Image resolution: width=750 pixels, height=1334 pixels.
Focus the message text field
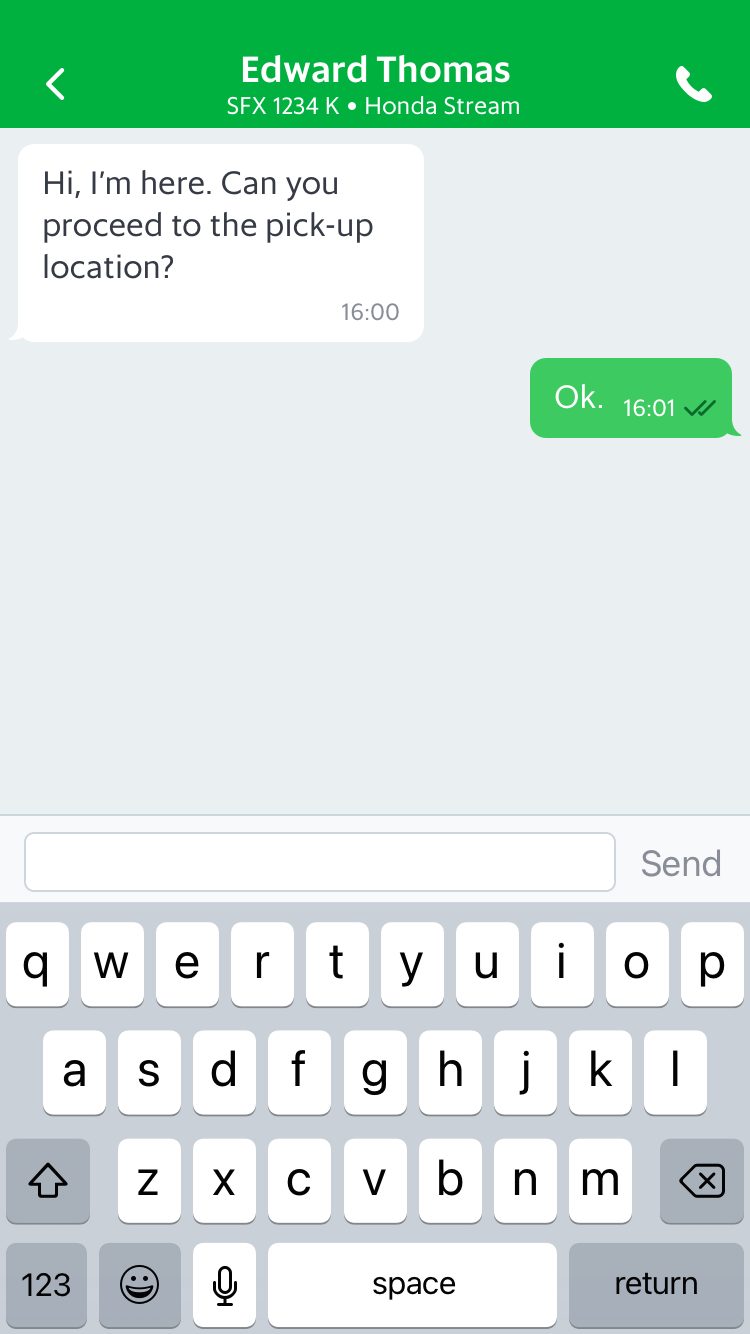click(320, 862)
